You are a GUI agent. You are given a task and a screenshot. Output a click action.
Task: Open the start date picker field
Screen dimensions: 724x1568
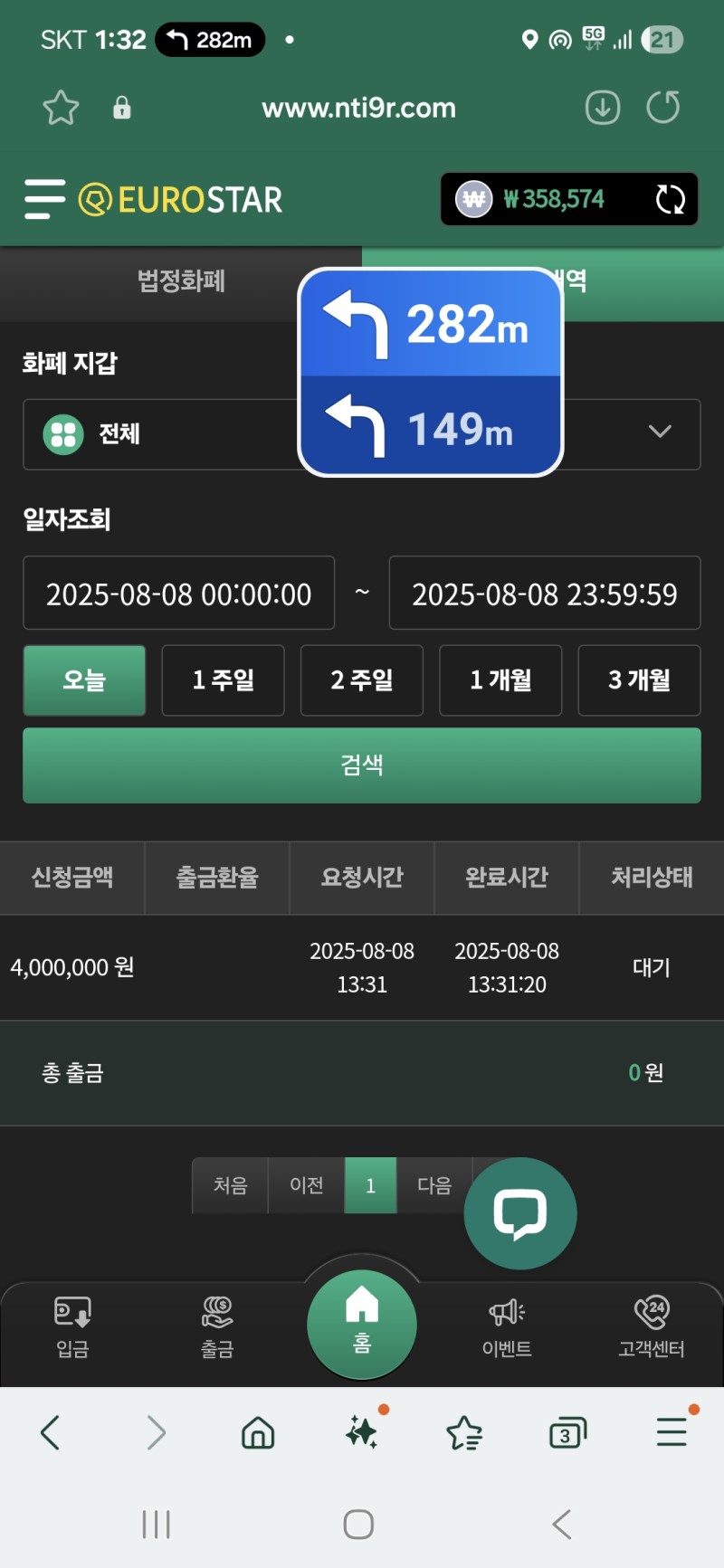177,593
